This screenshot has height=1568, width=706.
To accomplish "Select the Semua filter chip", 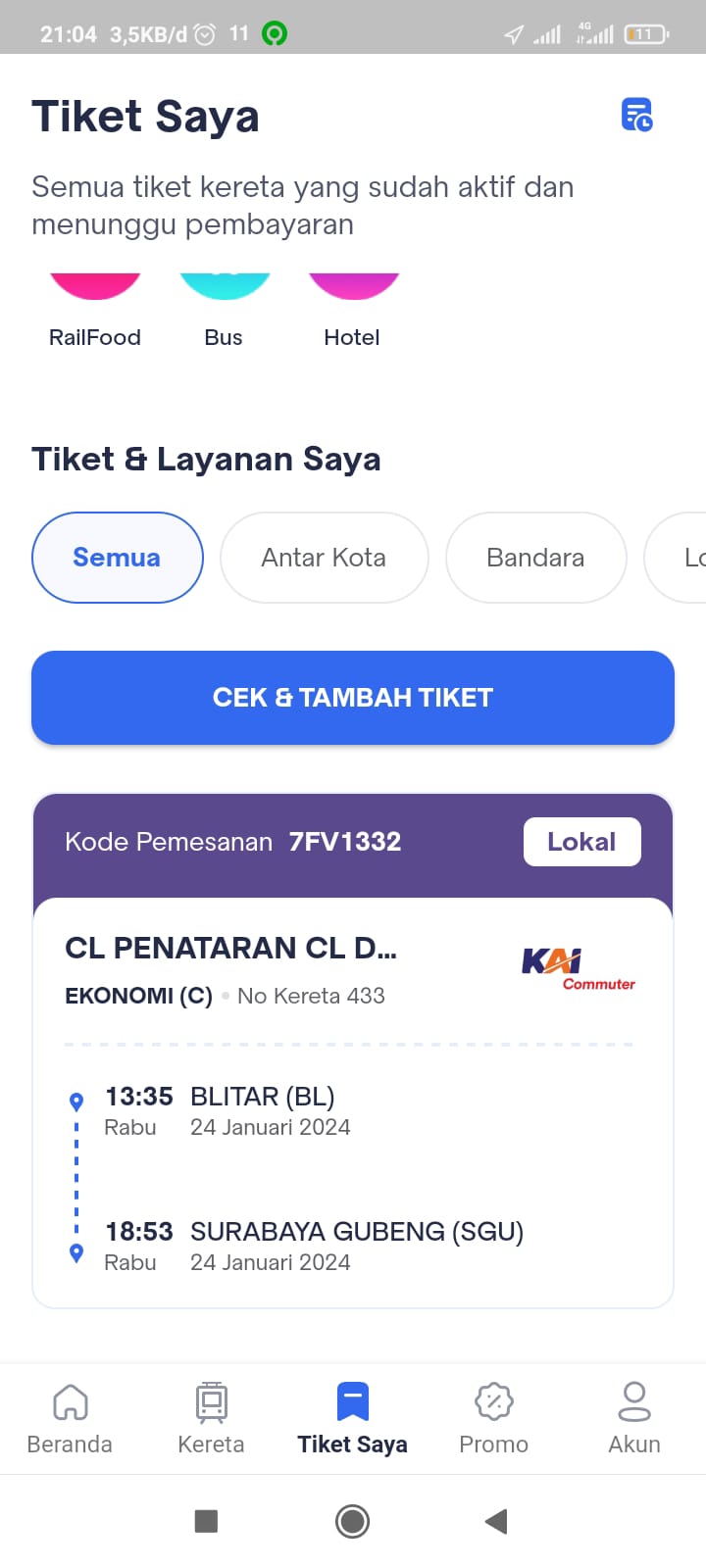I will tap(118, 558).
